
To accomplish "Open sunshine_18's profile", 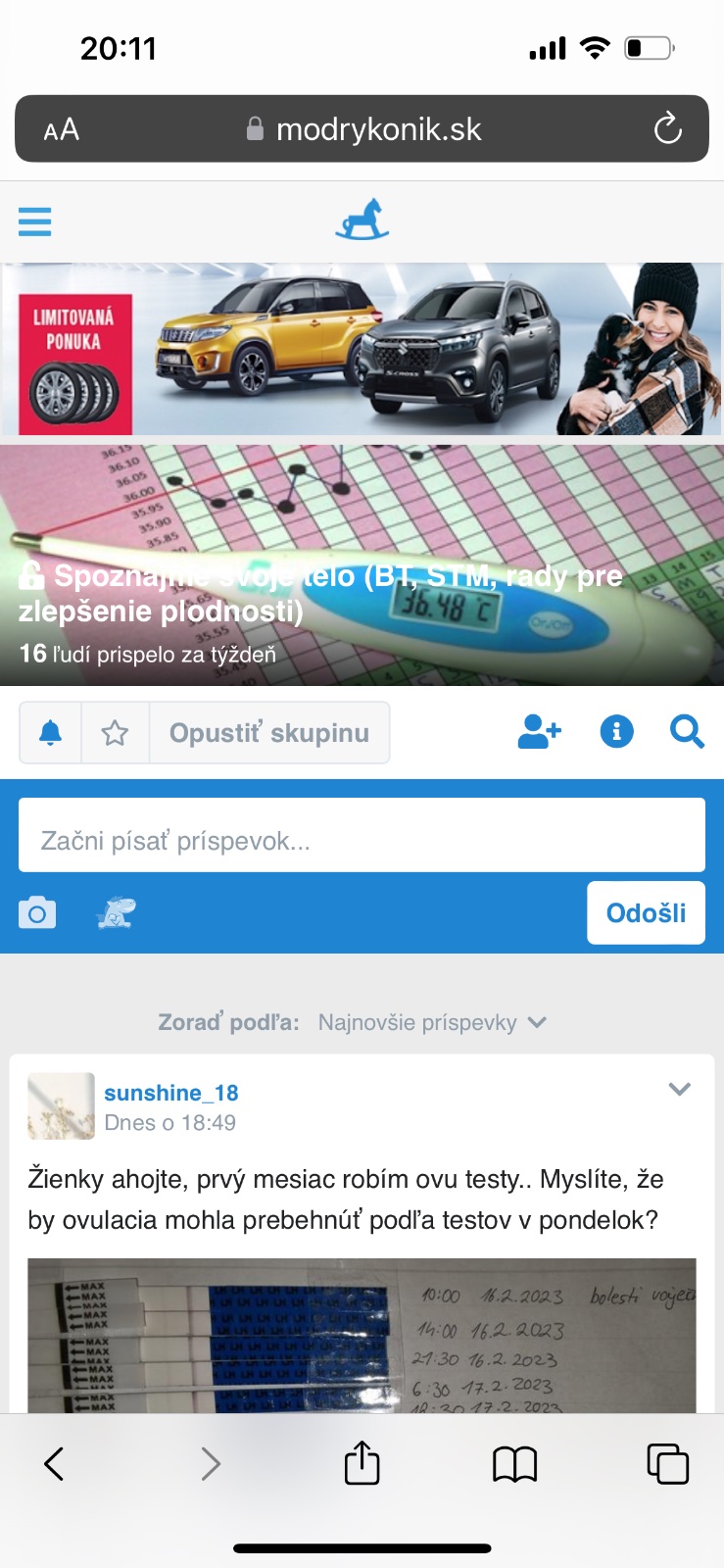I will (171, 1093).
